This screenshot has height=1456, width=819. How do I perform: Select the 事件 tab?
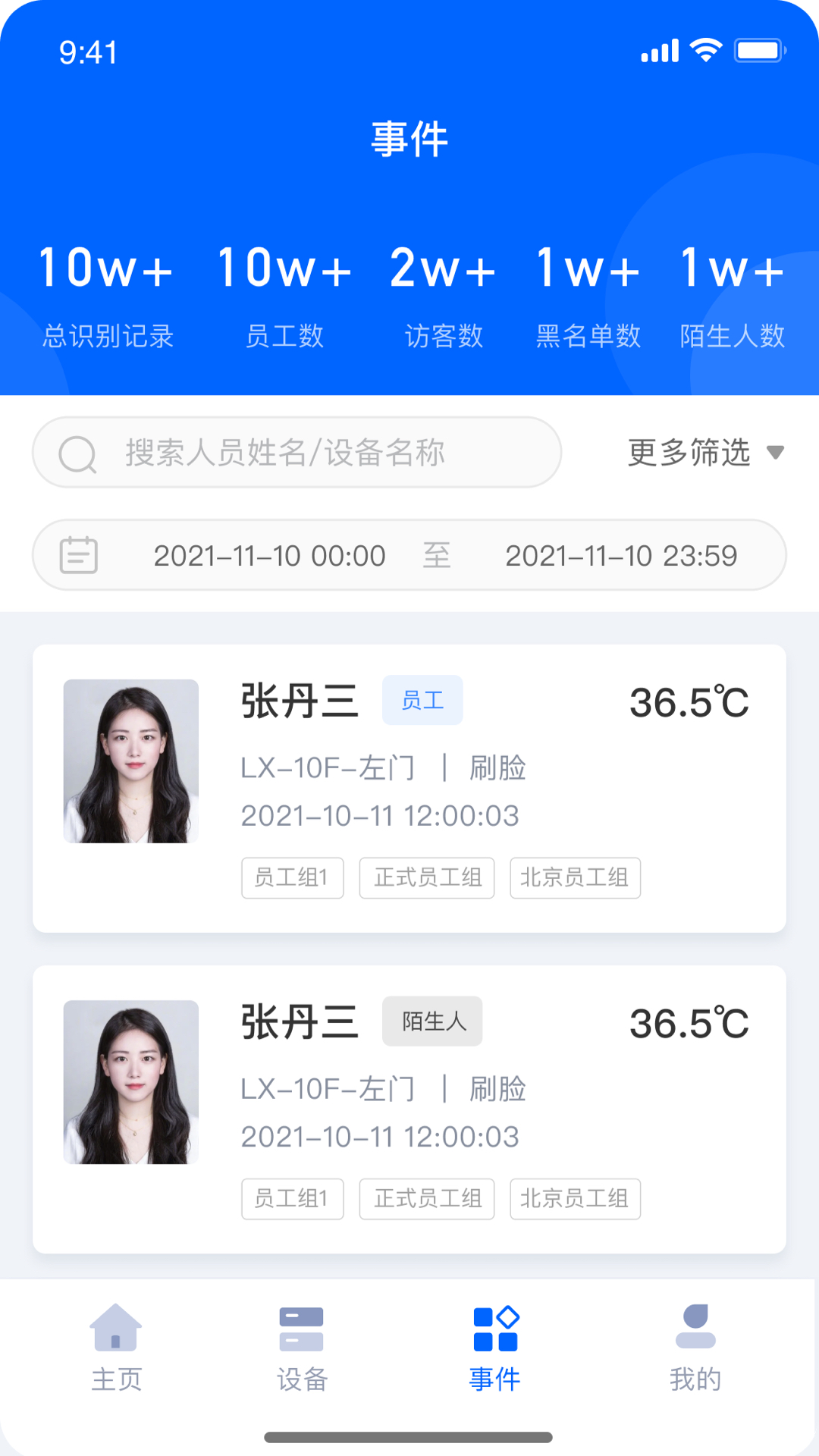pos(494,1348)
